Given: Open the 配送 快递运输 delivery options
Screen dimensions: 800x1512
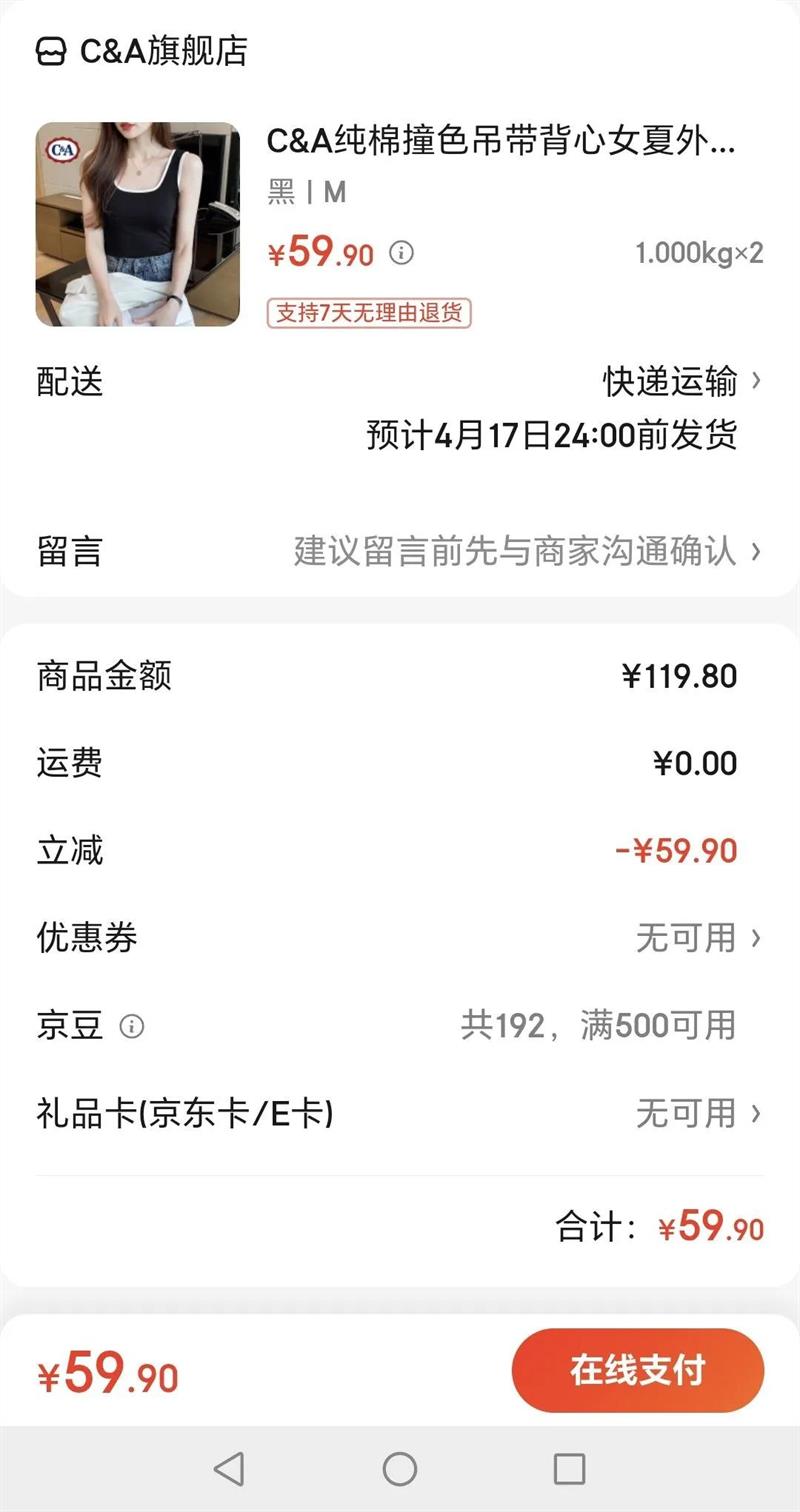Looking at the screenshot, I should point(682,382).
